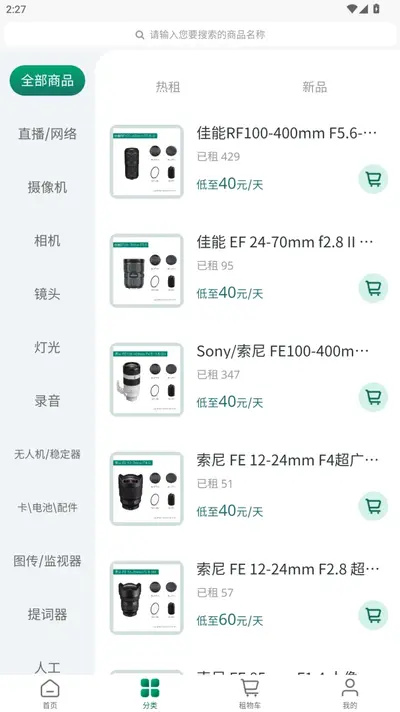Add 索尼 FE 12-24mm F4 to cart
Viewport: 400px width, 712px height.
coord(373,506)
